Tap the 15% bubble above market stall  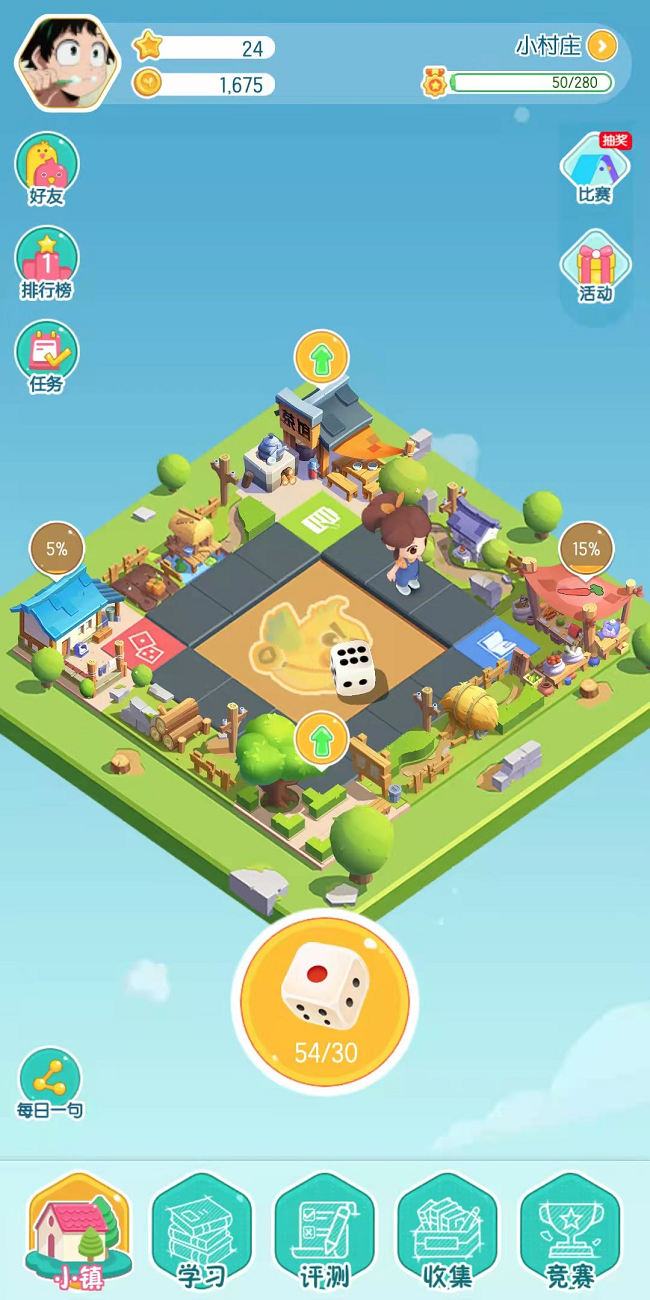(586, 549)
